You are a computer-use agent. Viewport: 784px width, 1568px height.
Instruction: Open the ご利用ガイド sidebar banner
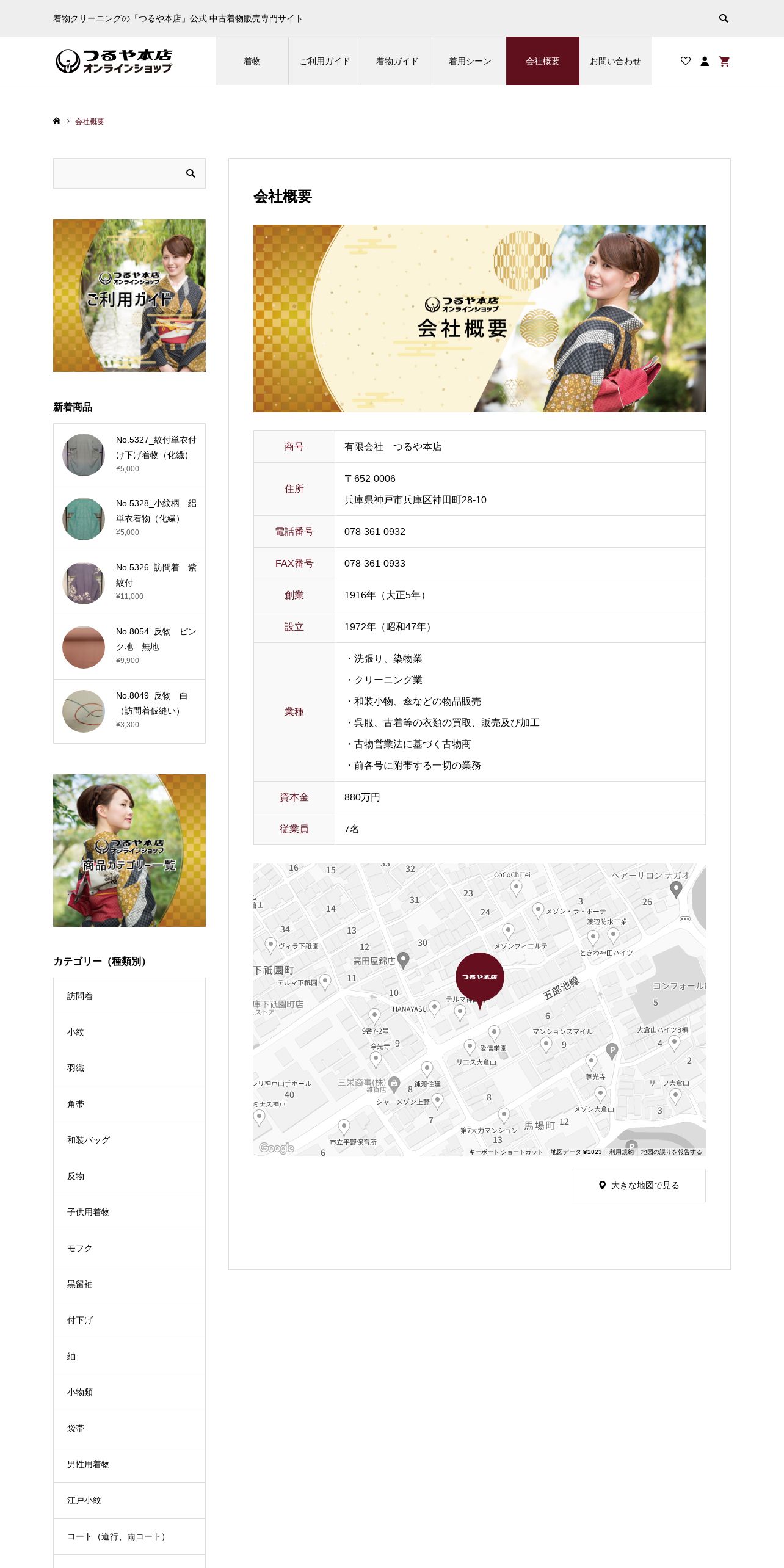pyautogui.click(x=129, y=296)
